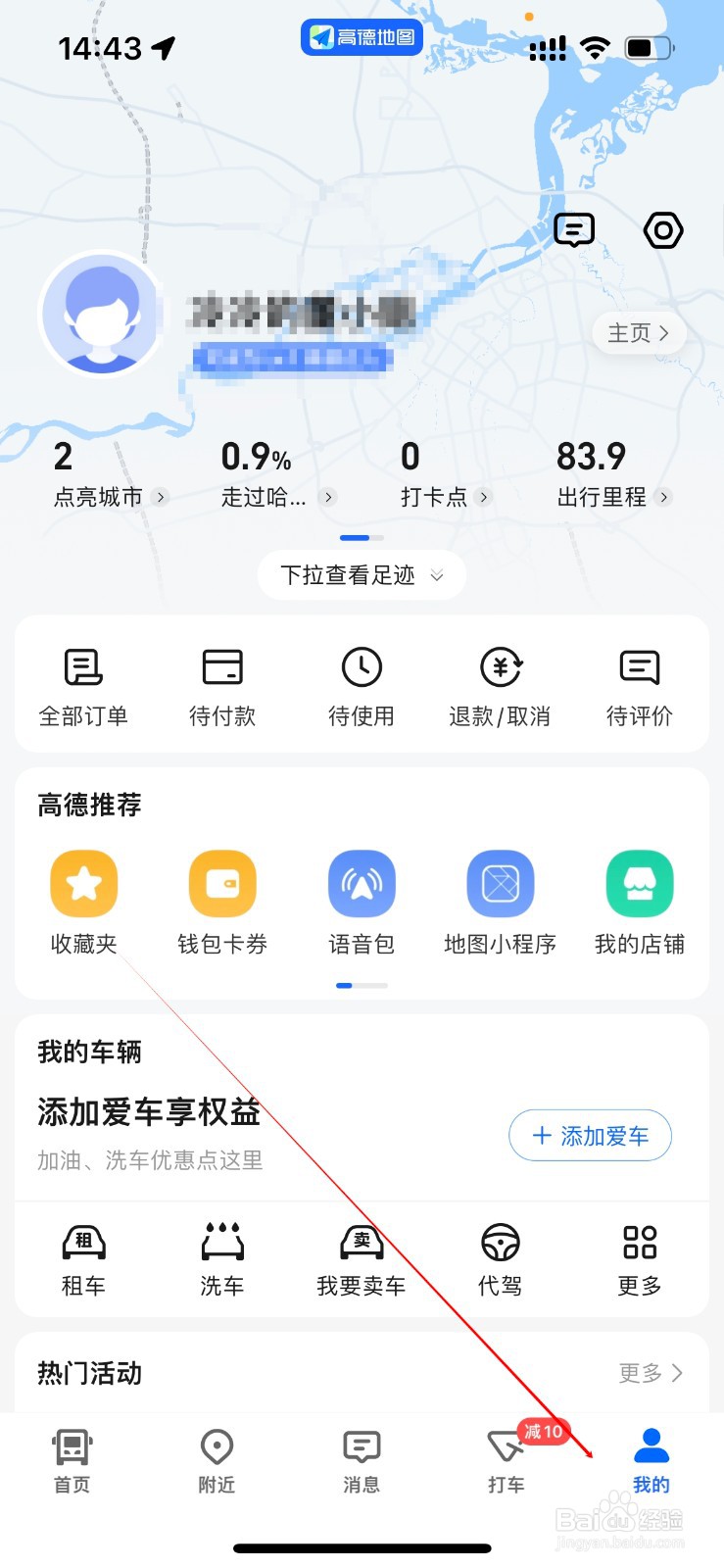The image size is (724, 1568).
Task: Open 语音包 voice packs
Action: point(362,902)
